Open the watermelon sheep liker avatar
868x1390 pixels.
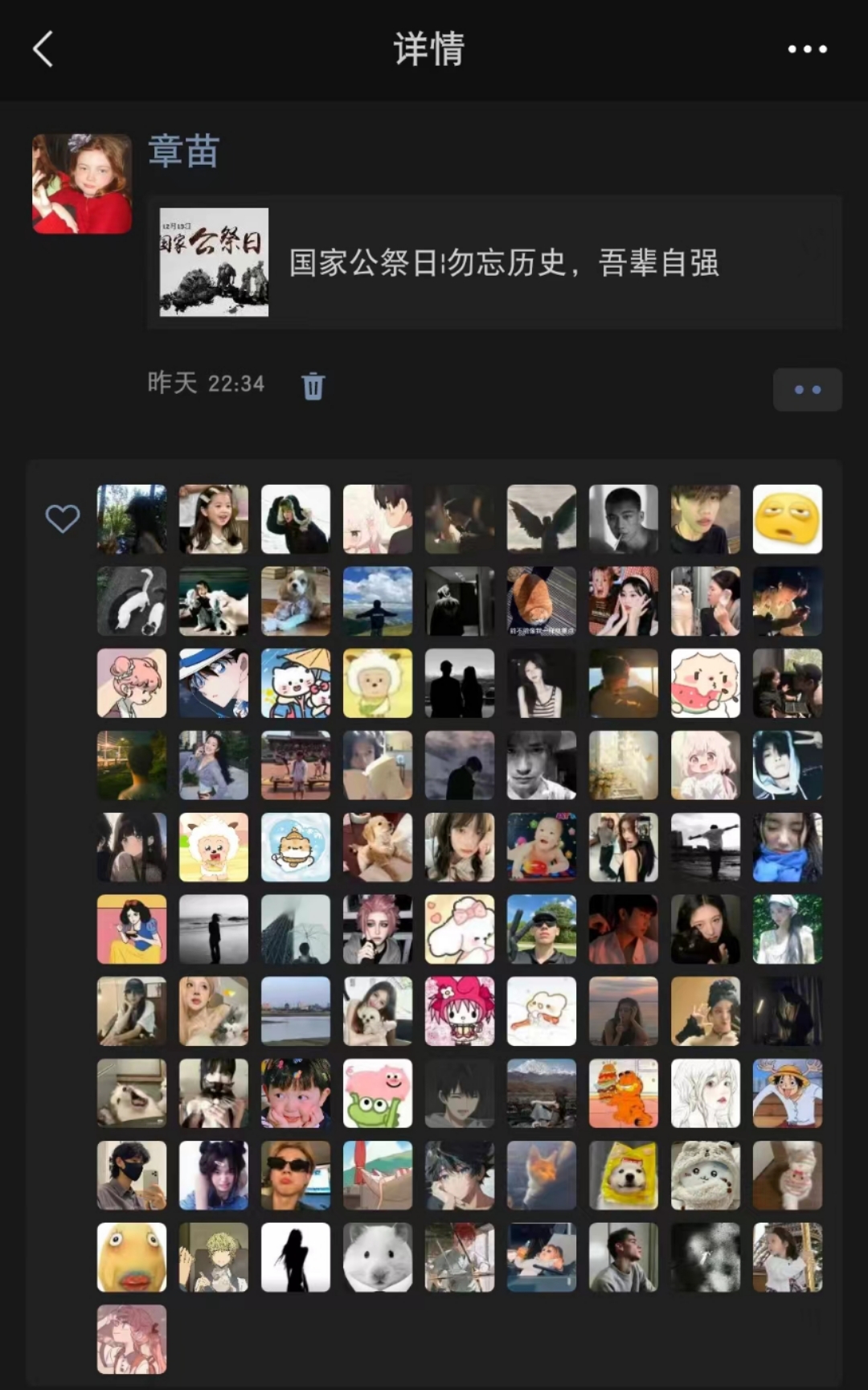click(x=705, y=683)
